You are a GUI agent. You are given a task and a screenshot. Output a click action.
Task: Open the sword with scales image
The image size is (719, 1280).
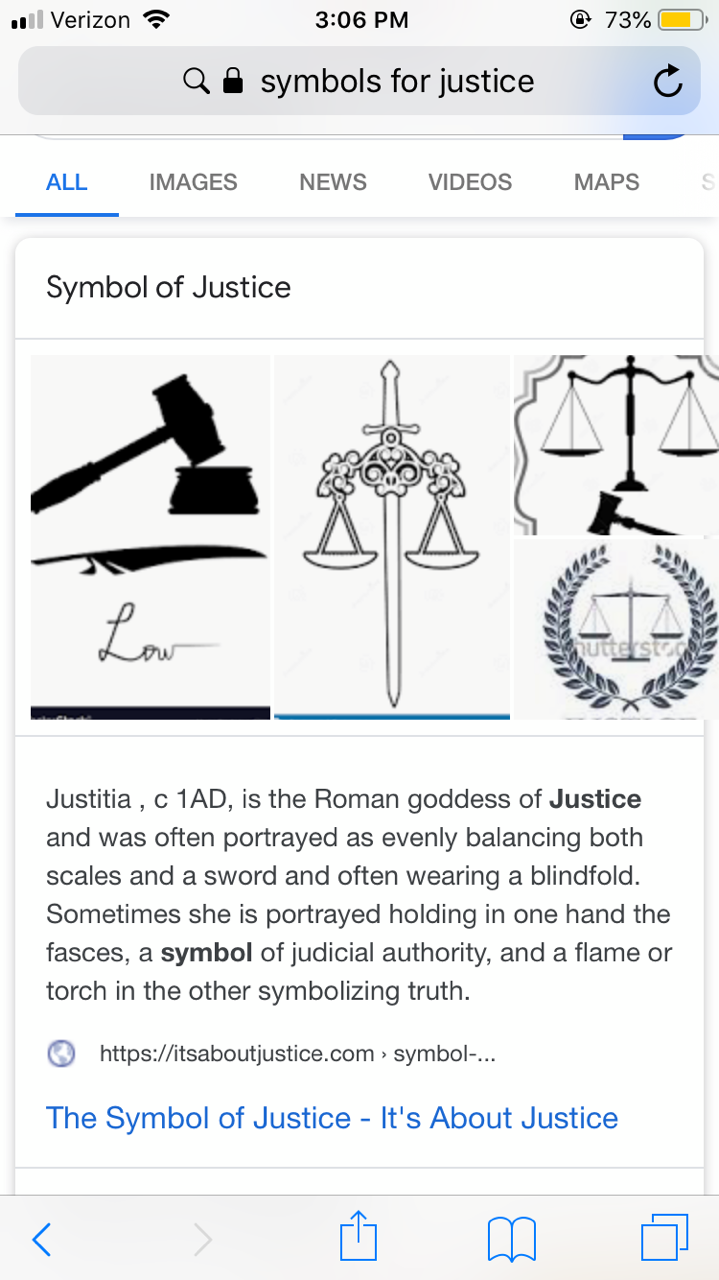tap(392, 537)
